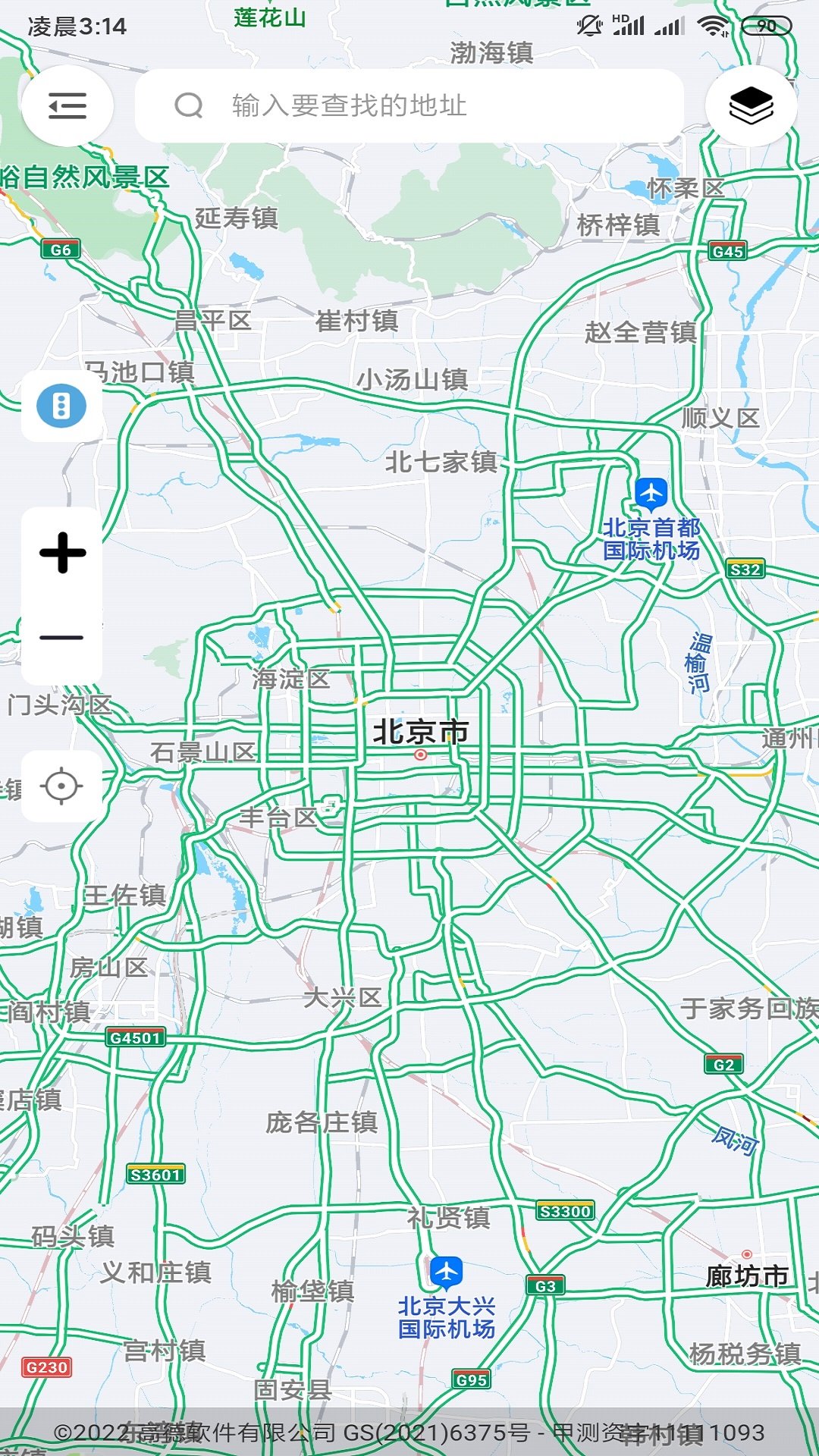
Task: Tap the G6 highway badge
Action: pyautogui.click(x=60, y=248)
